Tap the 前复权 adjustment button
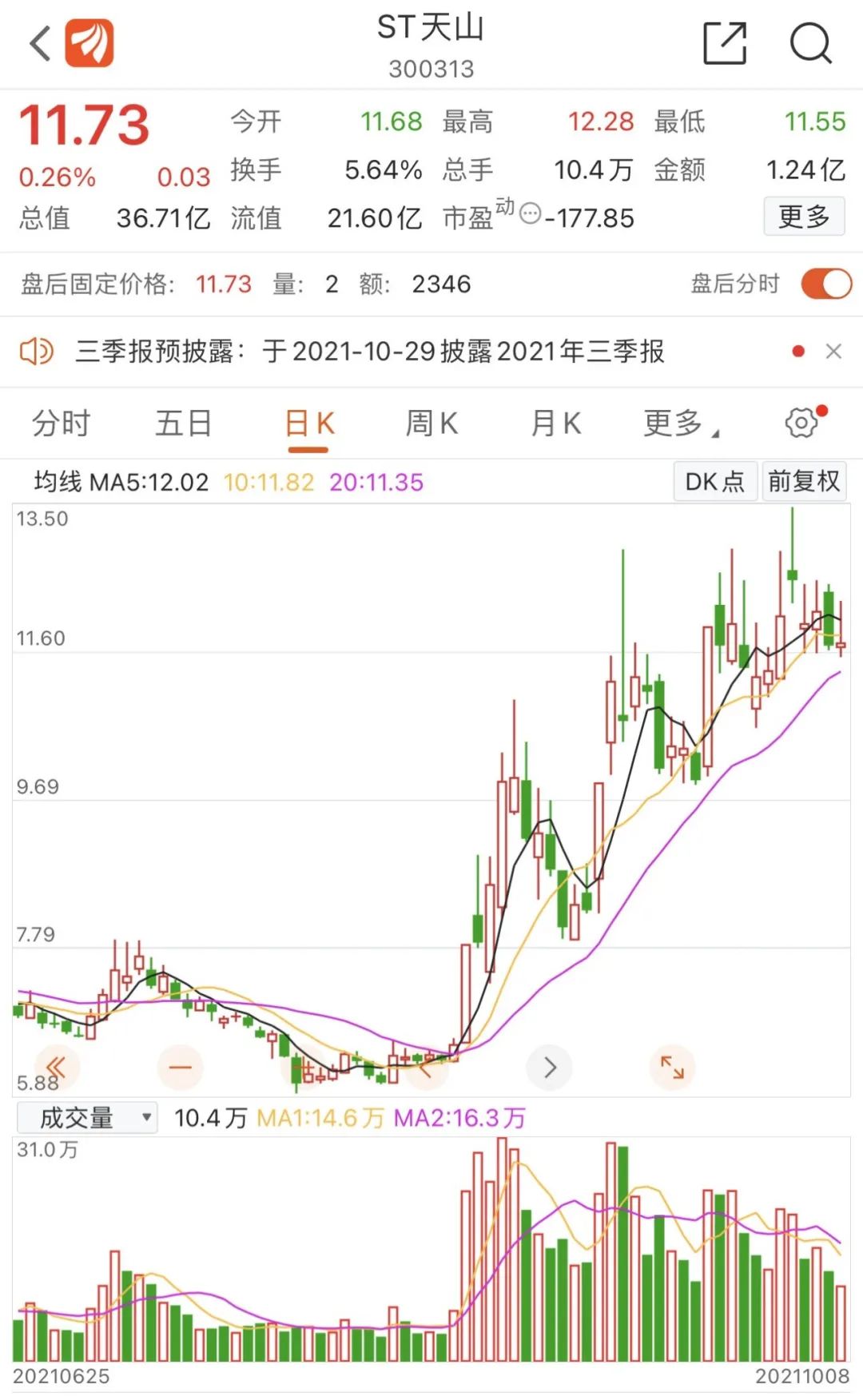The image size is (863, 1400). tap(803, 482)
